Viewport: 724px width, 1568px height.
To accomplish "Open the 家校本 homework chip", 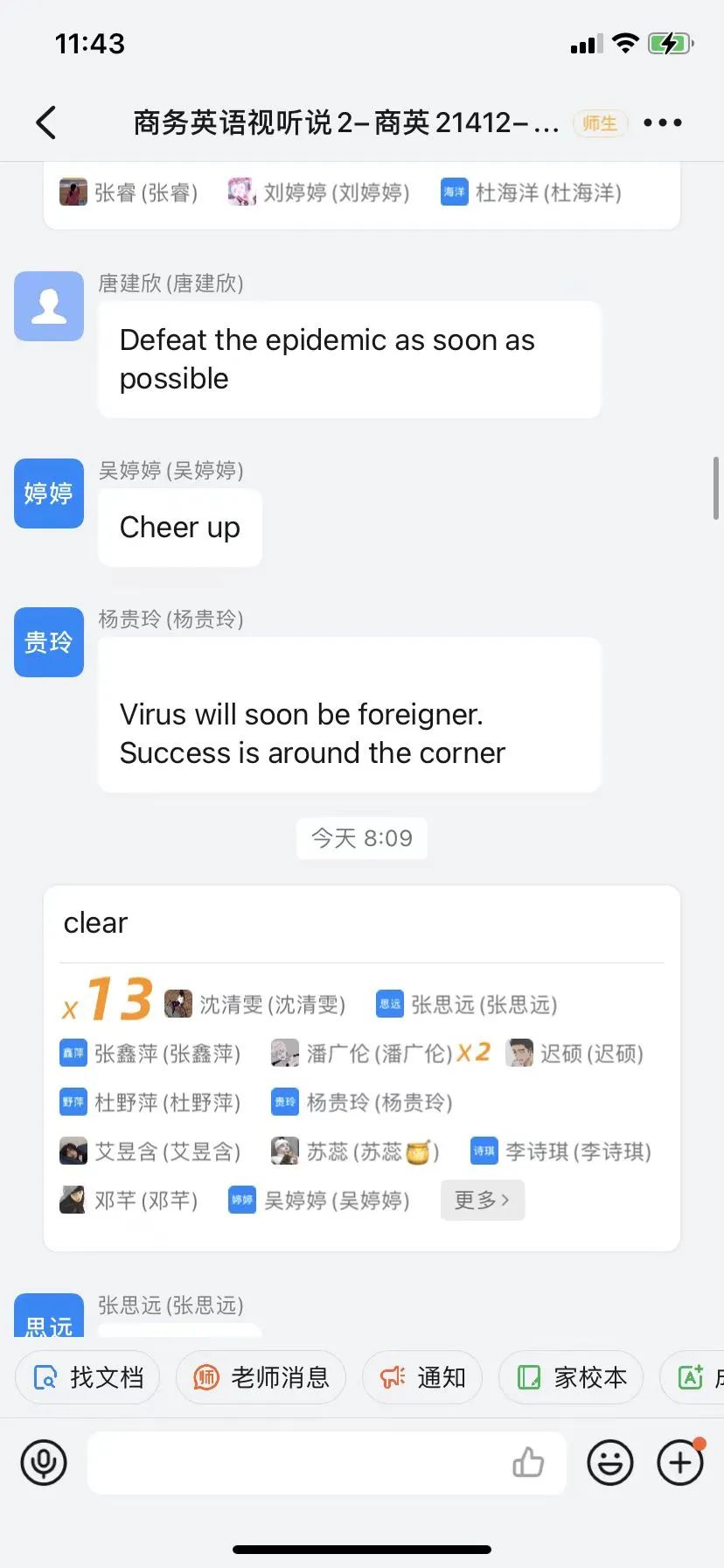I will pyautogui.click(x=572, y=1377).
